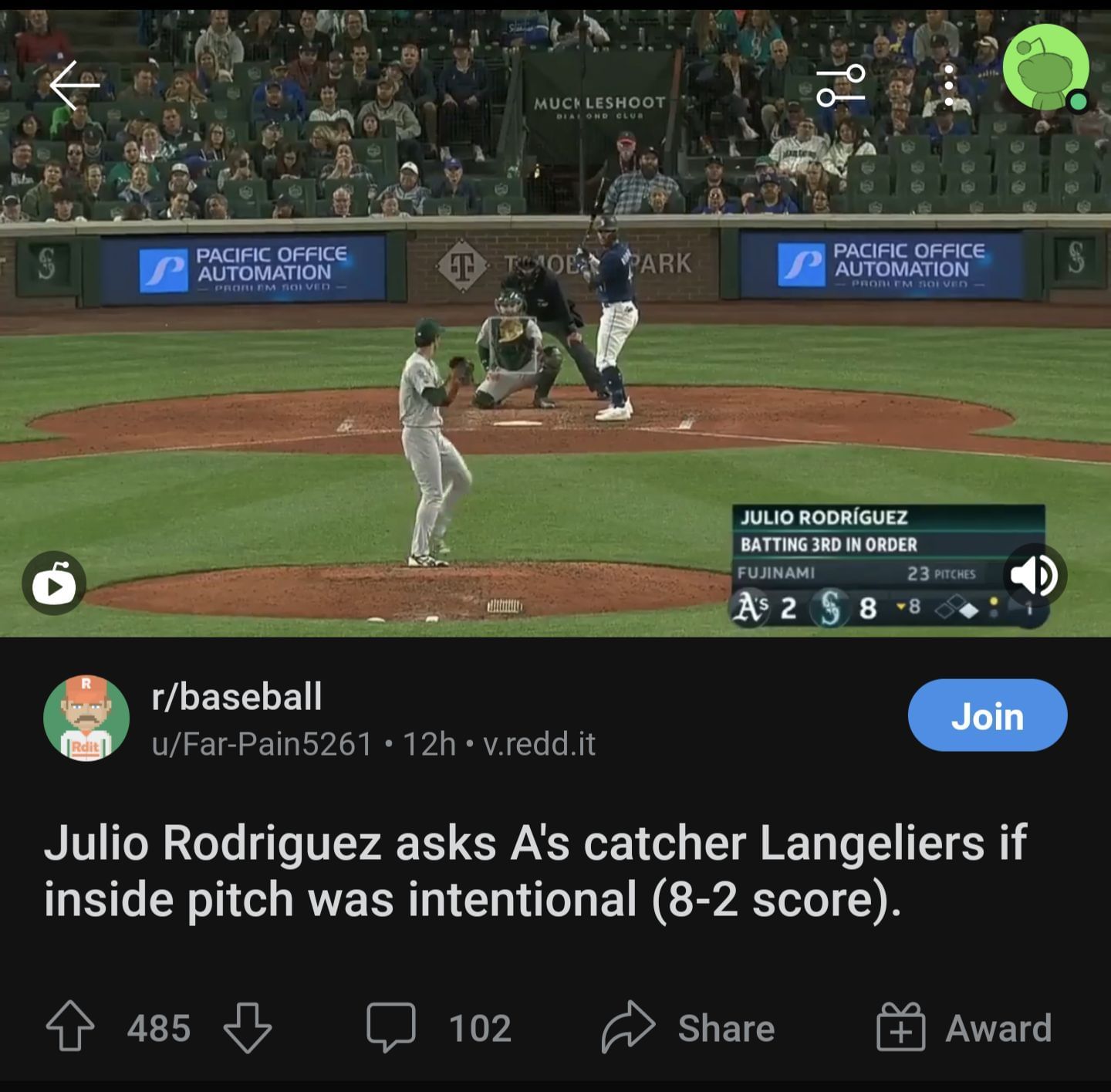Open the 102 comments
The width and height of the screenshot is (1111, 1092).
point(438,1027)
